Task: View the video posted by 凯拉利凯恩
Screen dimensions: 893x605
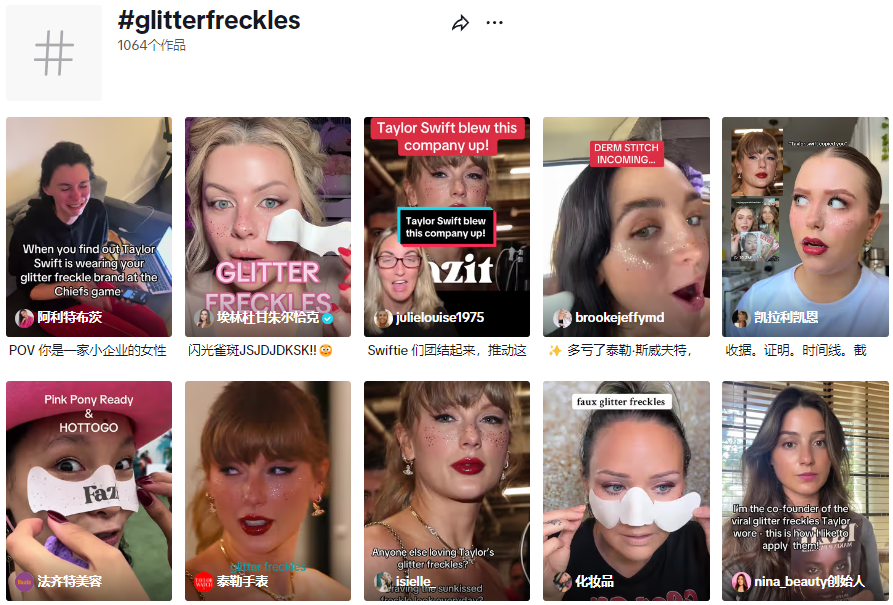Action: [805, 226]
